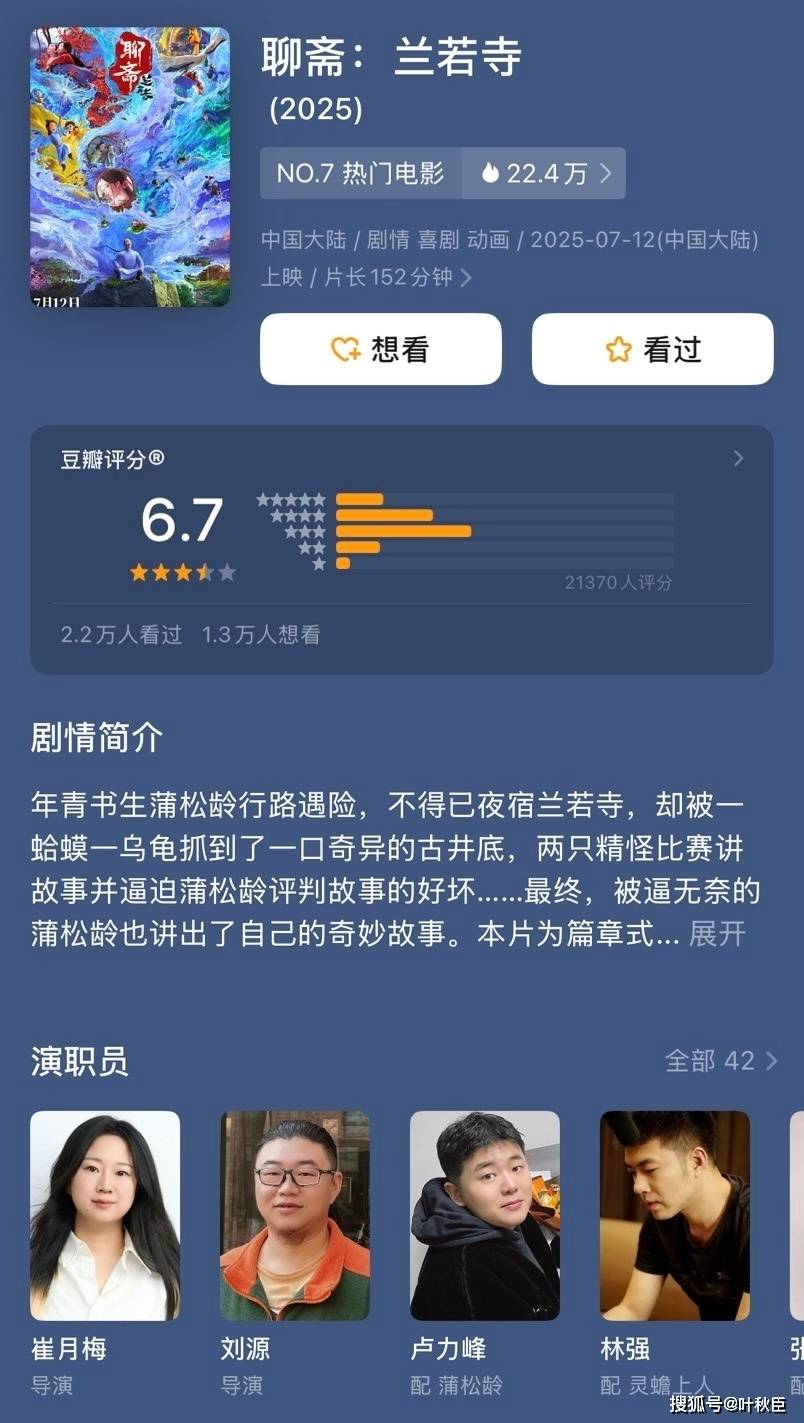804x1423 pixels.
Task: Mark the film as 看过
Action: tap(652, 349)
